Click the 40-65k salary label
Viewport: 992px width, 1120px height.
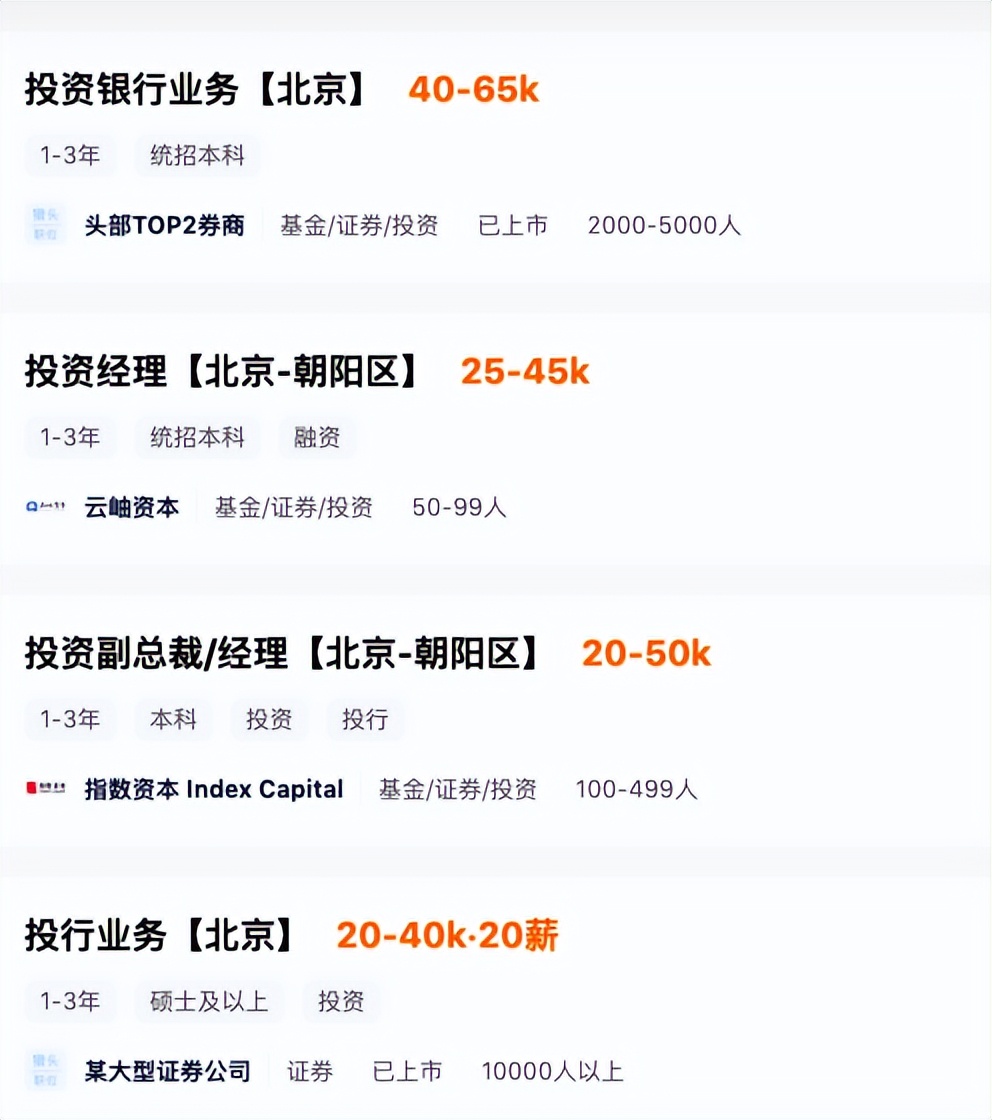474,91
